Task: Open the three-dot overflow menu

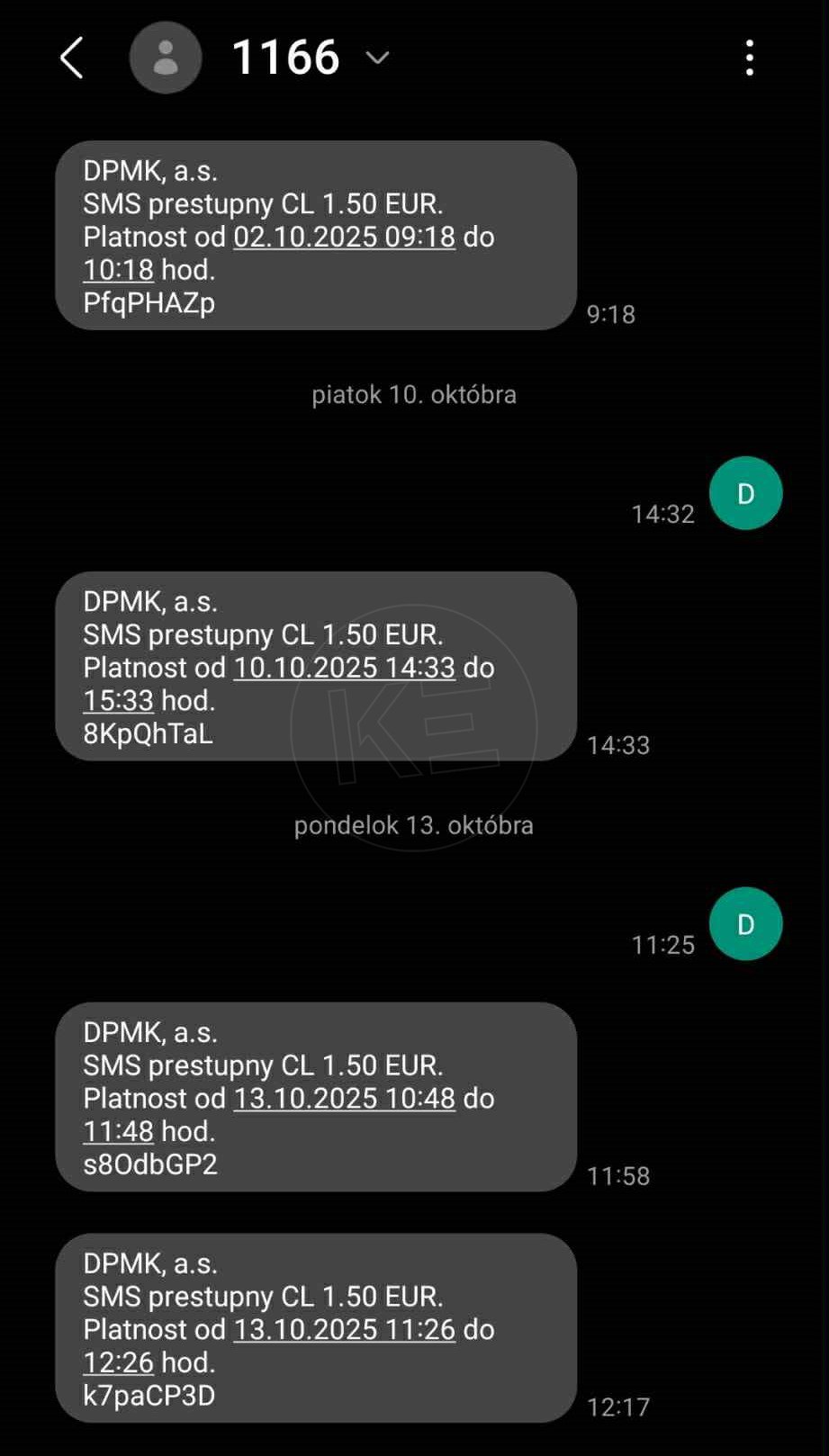Action: [749, 58]
